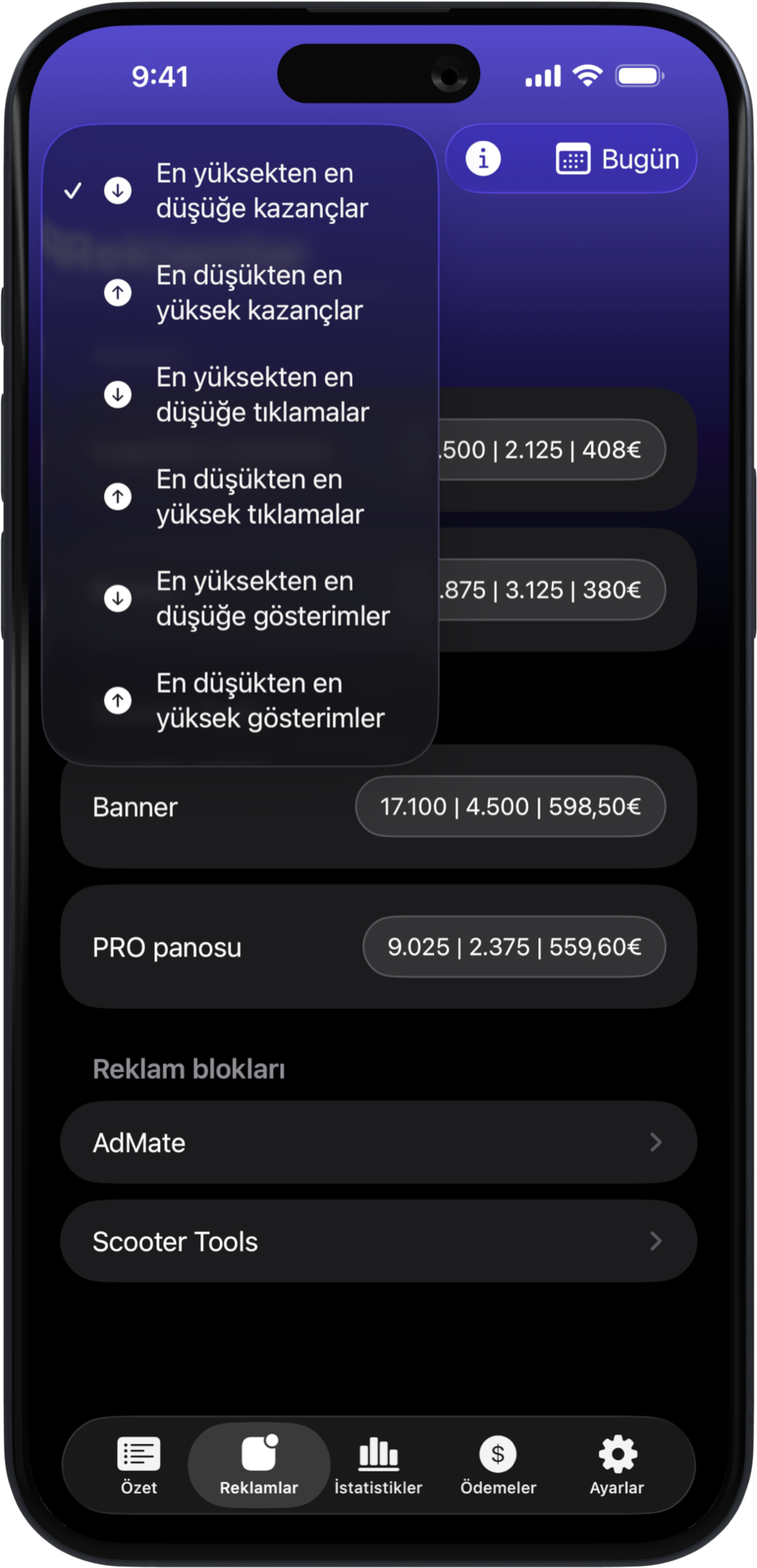Open the Ödemeler tab
This screenshot has height=1568, width=757.
[498, 1465]
